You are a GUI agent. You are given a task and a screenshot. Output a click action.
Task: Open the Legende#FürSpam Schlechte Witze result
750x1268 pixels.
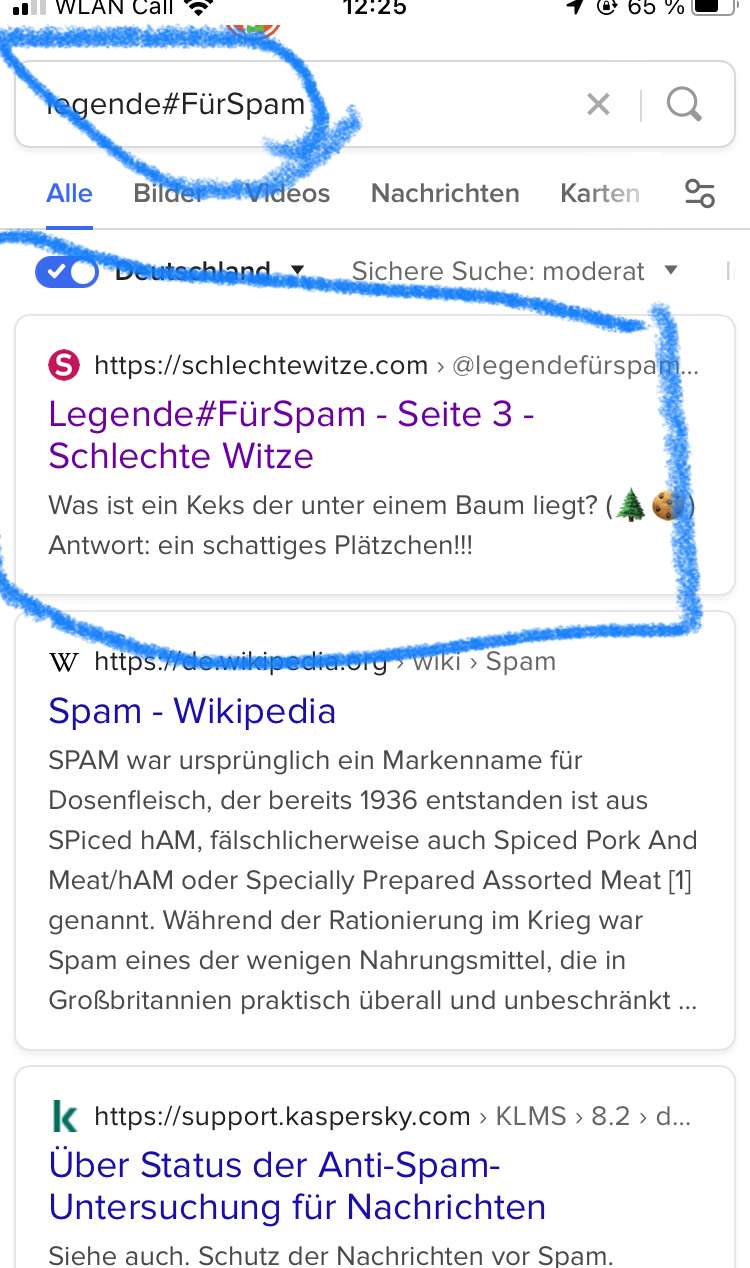290,435
